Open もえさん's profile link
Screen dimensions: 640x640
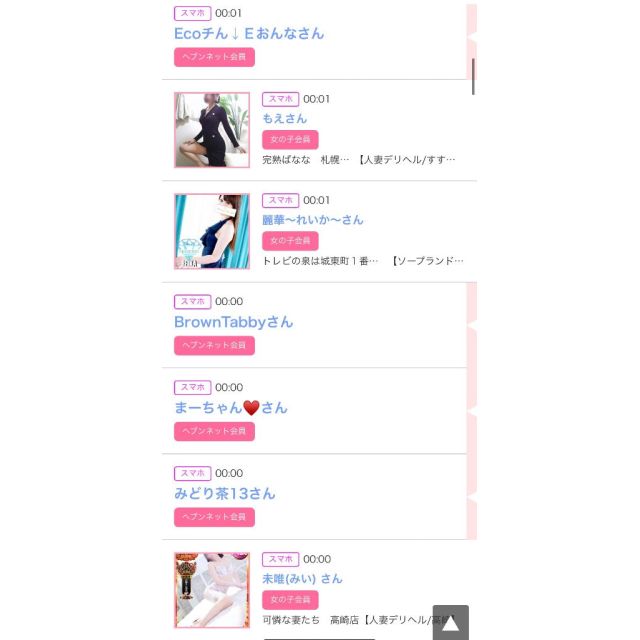coord(285,118)
